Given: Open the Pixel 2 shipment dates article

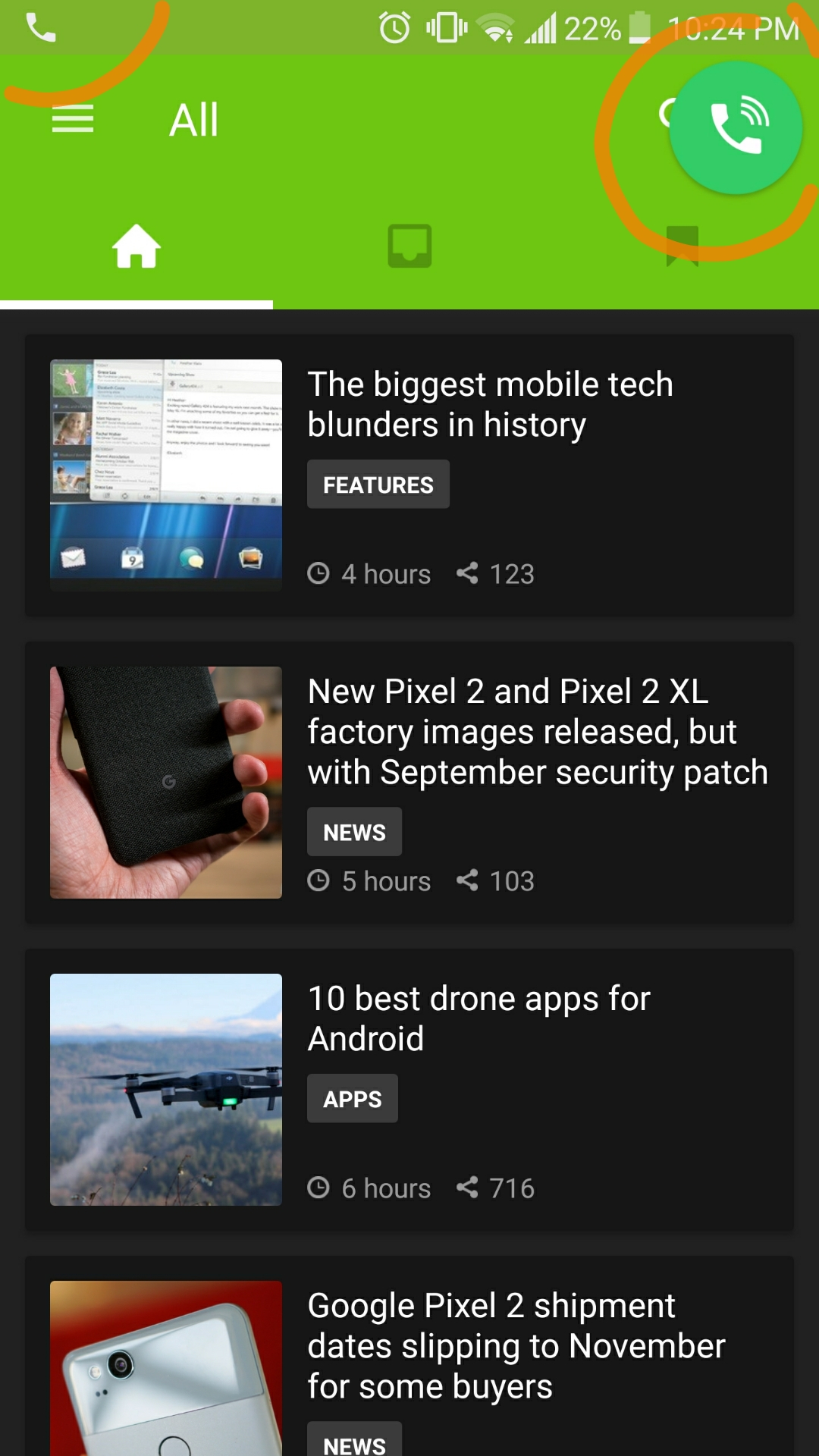Looking at the screenshot, I should pos(516,1346).
